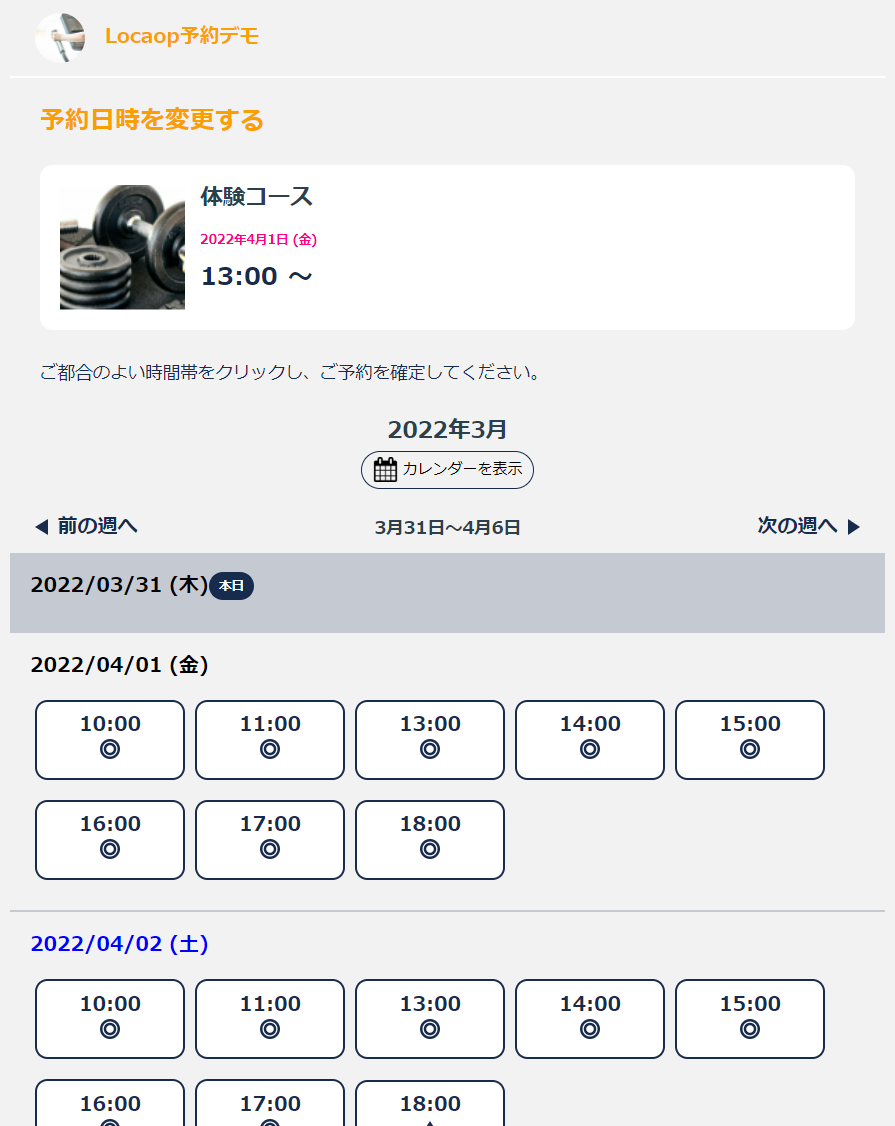The image size is (895, 1126).
Task: Go to the next week (次の週へ)
Action: pyautogui.click(x=808, y=526)
